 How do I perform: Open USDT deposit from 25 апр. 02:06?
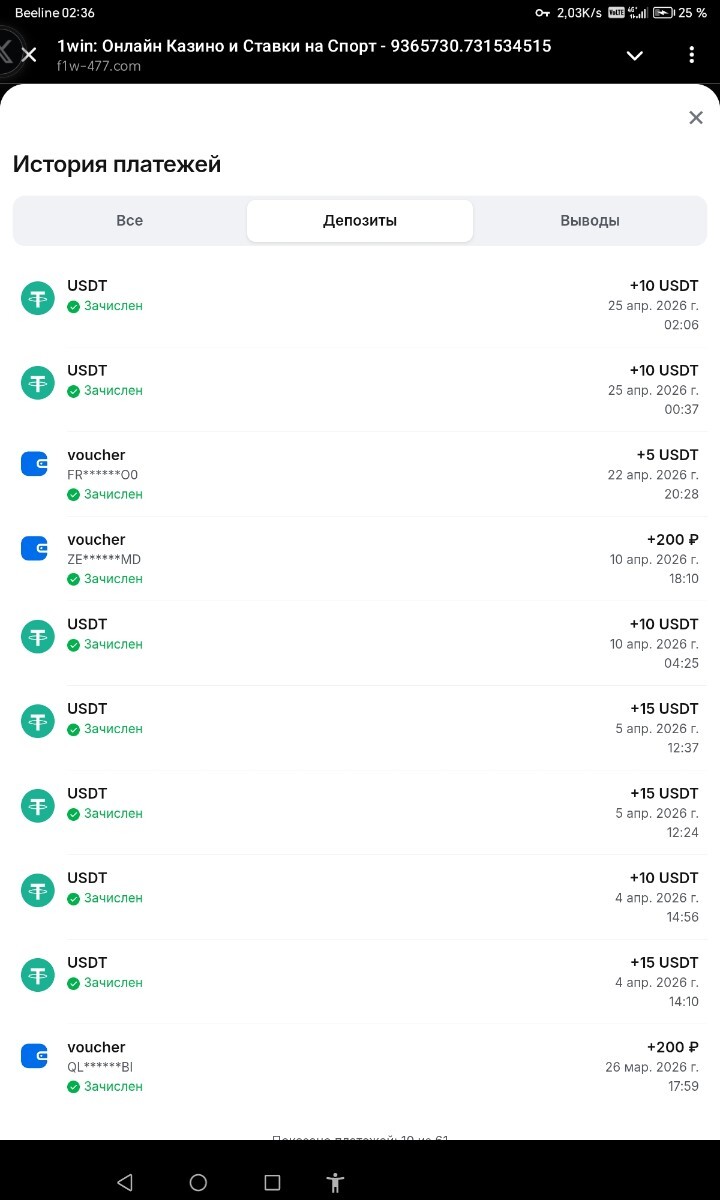click(x=360, y=304)
